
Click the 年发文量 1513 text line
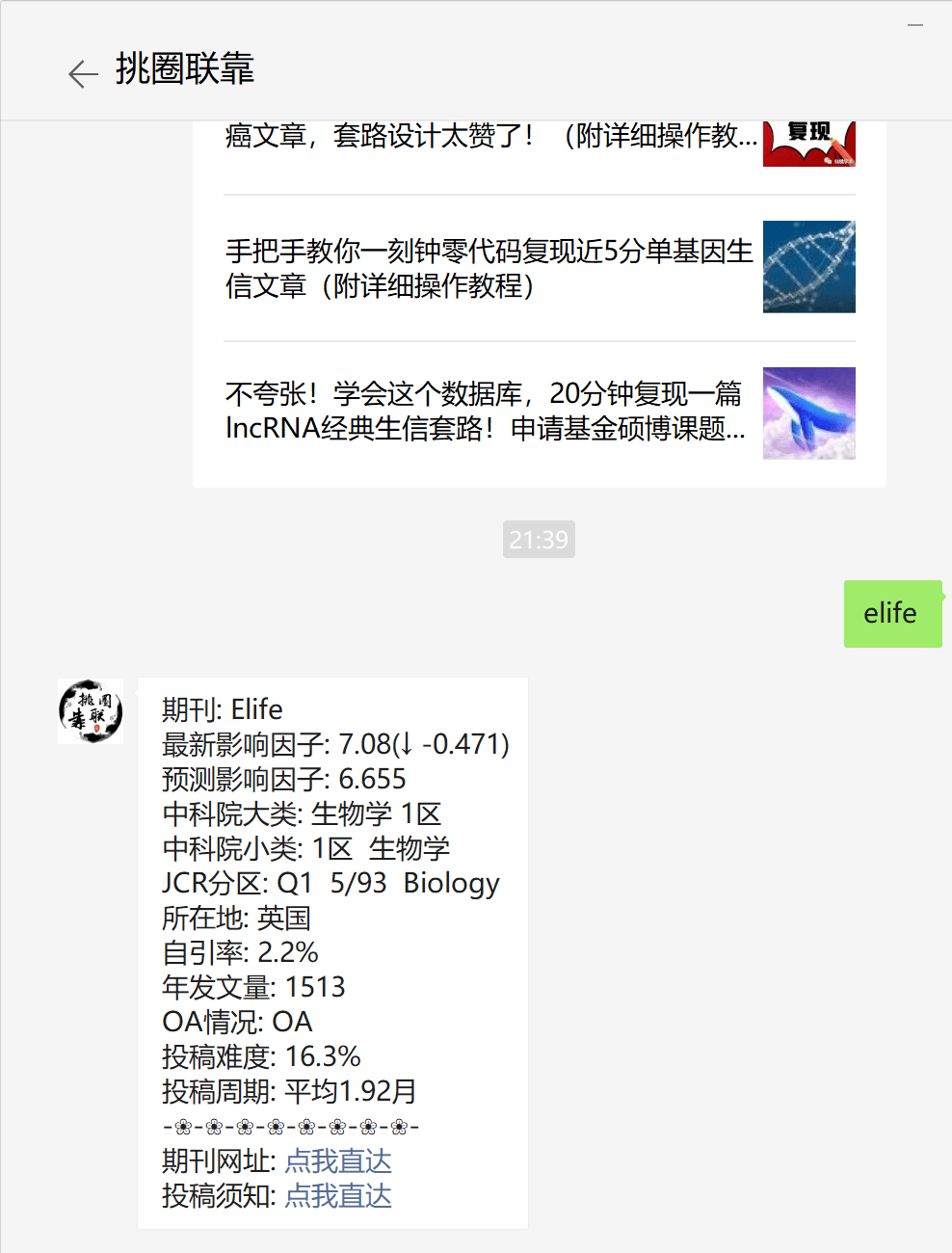click(x=253, y=987)
